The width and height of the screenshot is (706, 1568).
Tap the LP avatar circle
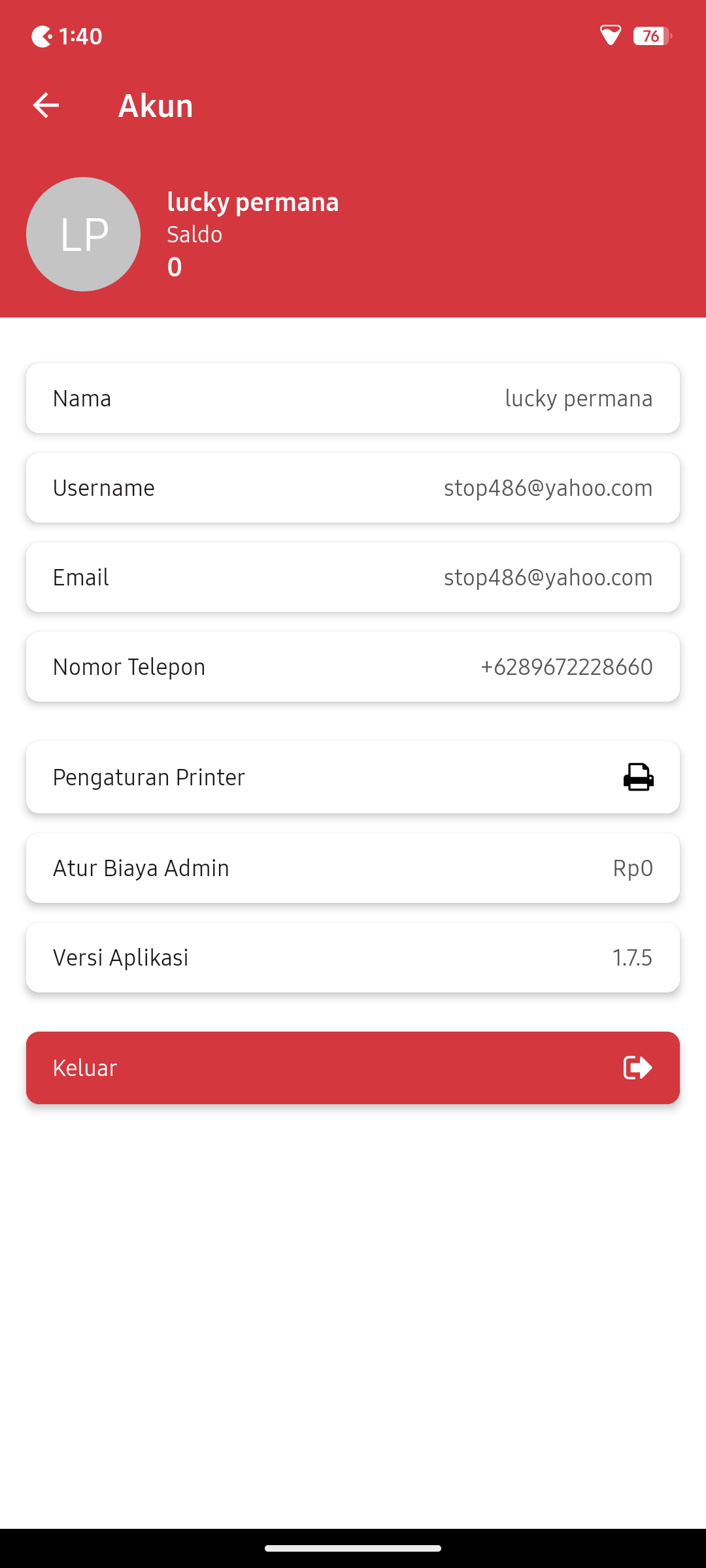click(x=83, y=234)
